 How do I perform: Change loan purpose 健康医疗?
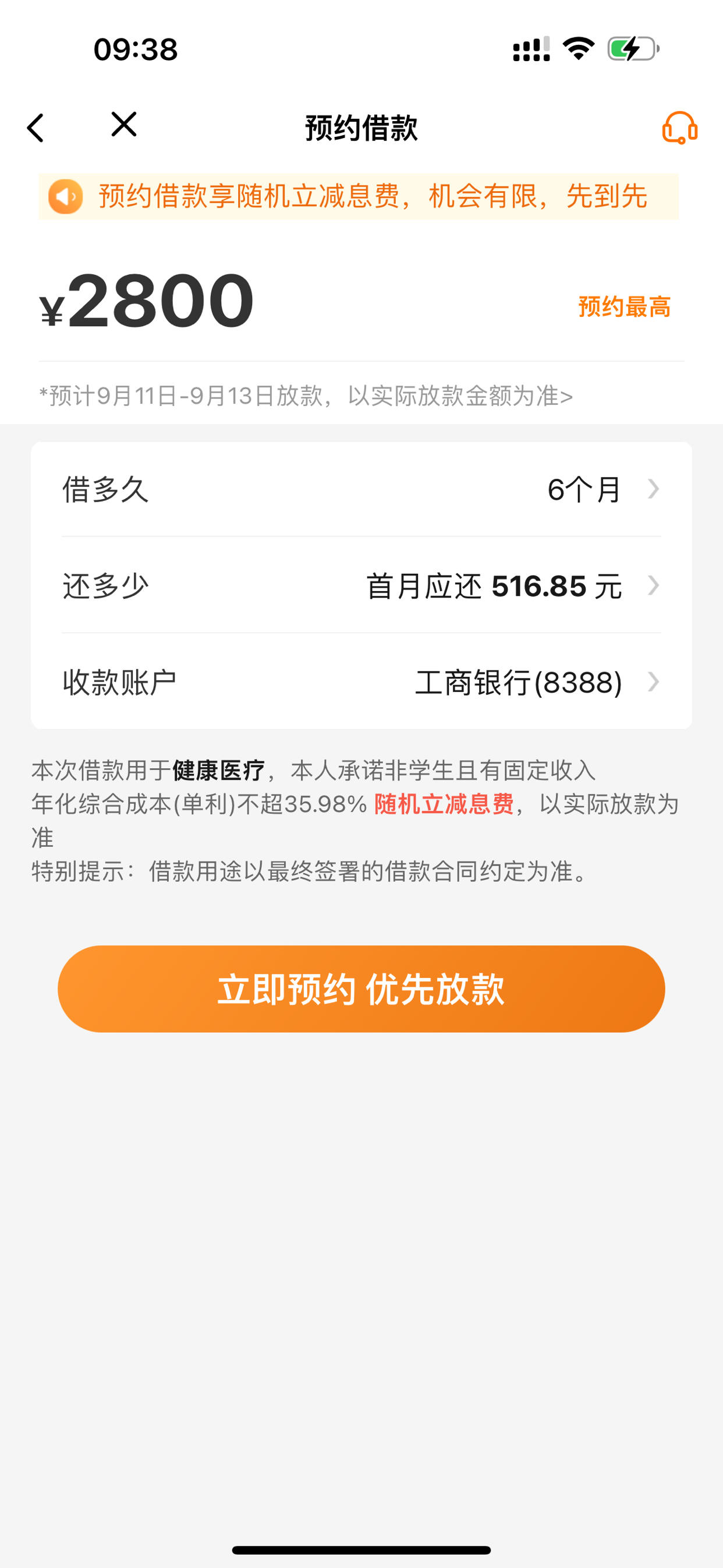(218, 771)
